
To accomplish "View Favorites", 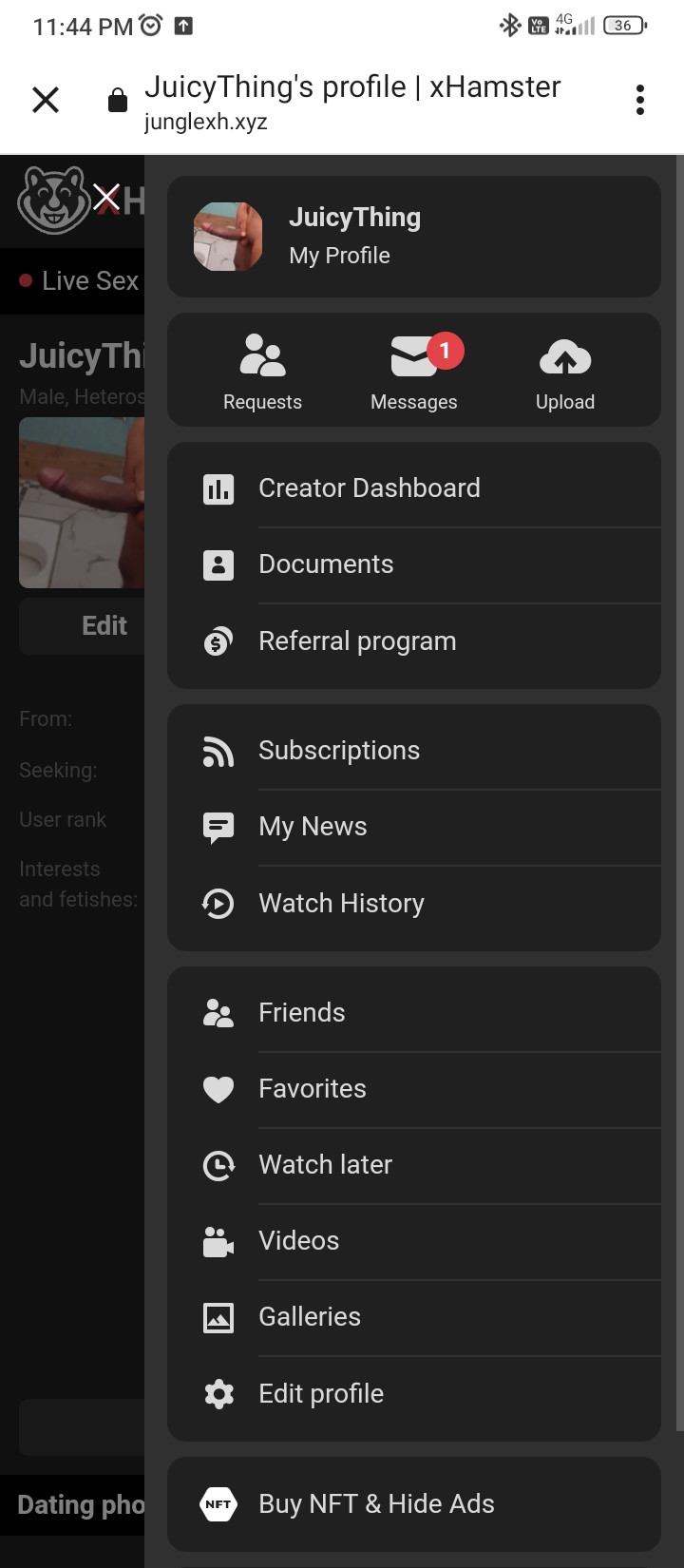I will 413,1089.
